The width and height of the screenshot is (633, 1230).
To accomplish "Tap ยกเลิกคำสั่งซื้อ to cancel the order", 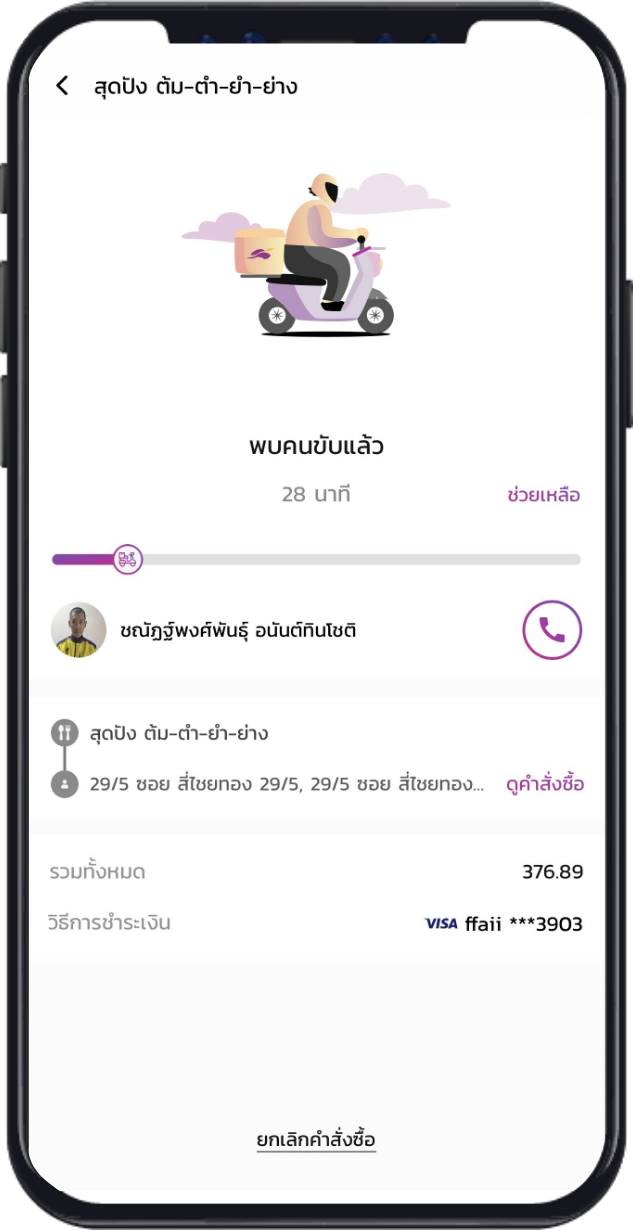I will coord(316,1140).
